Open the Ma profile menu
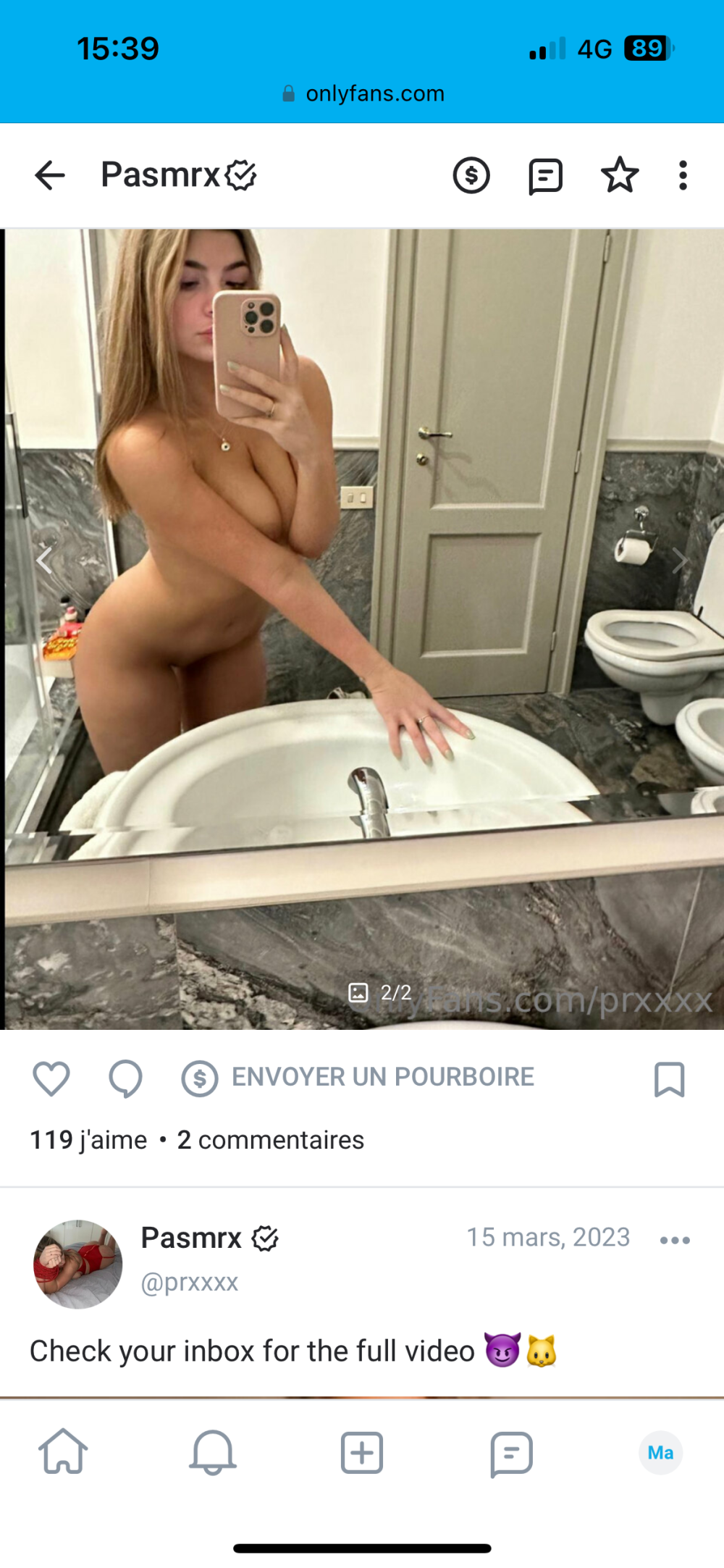 pos(660,1452)
